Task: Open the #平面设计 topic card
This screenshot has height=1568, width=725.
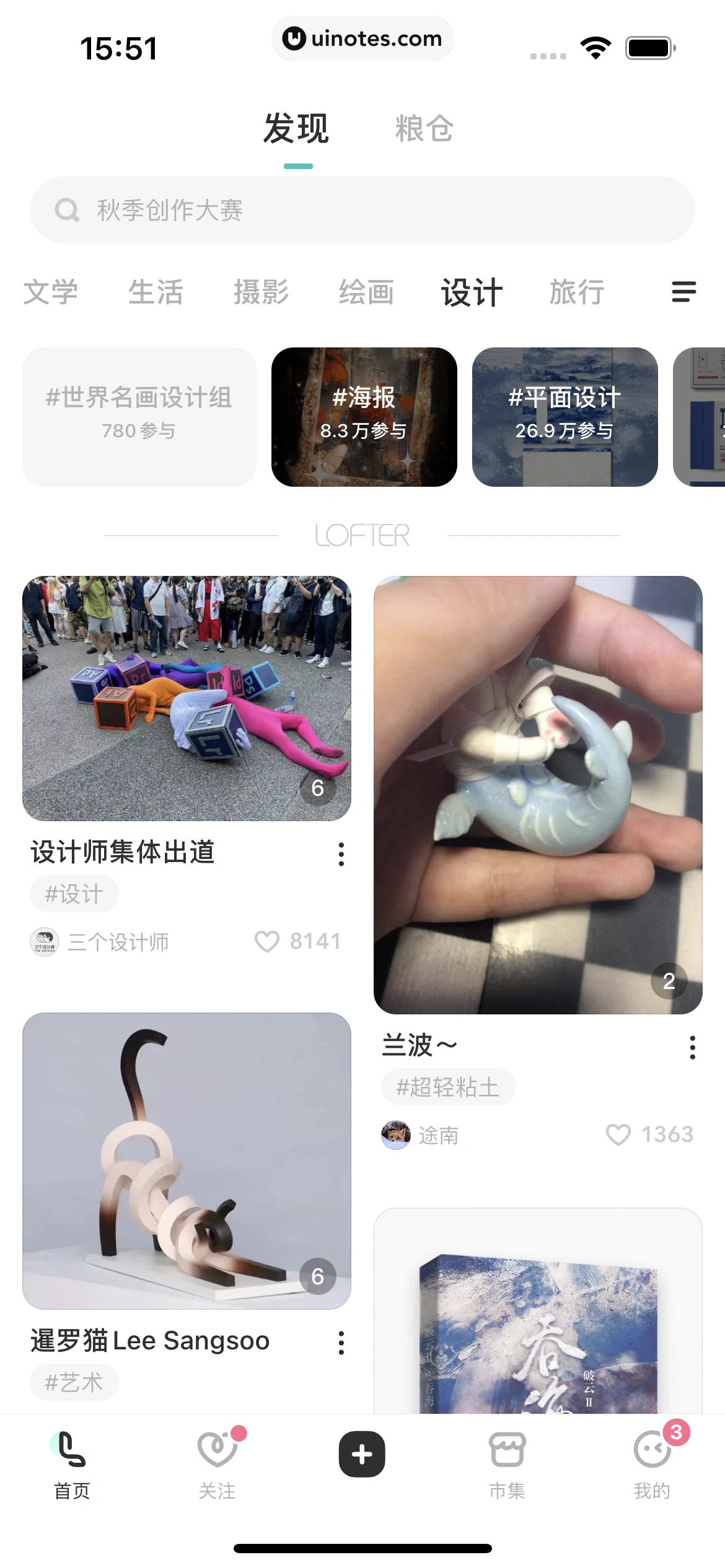Action: tap(565, 418)
